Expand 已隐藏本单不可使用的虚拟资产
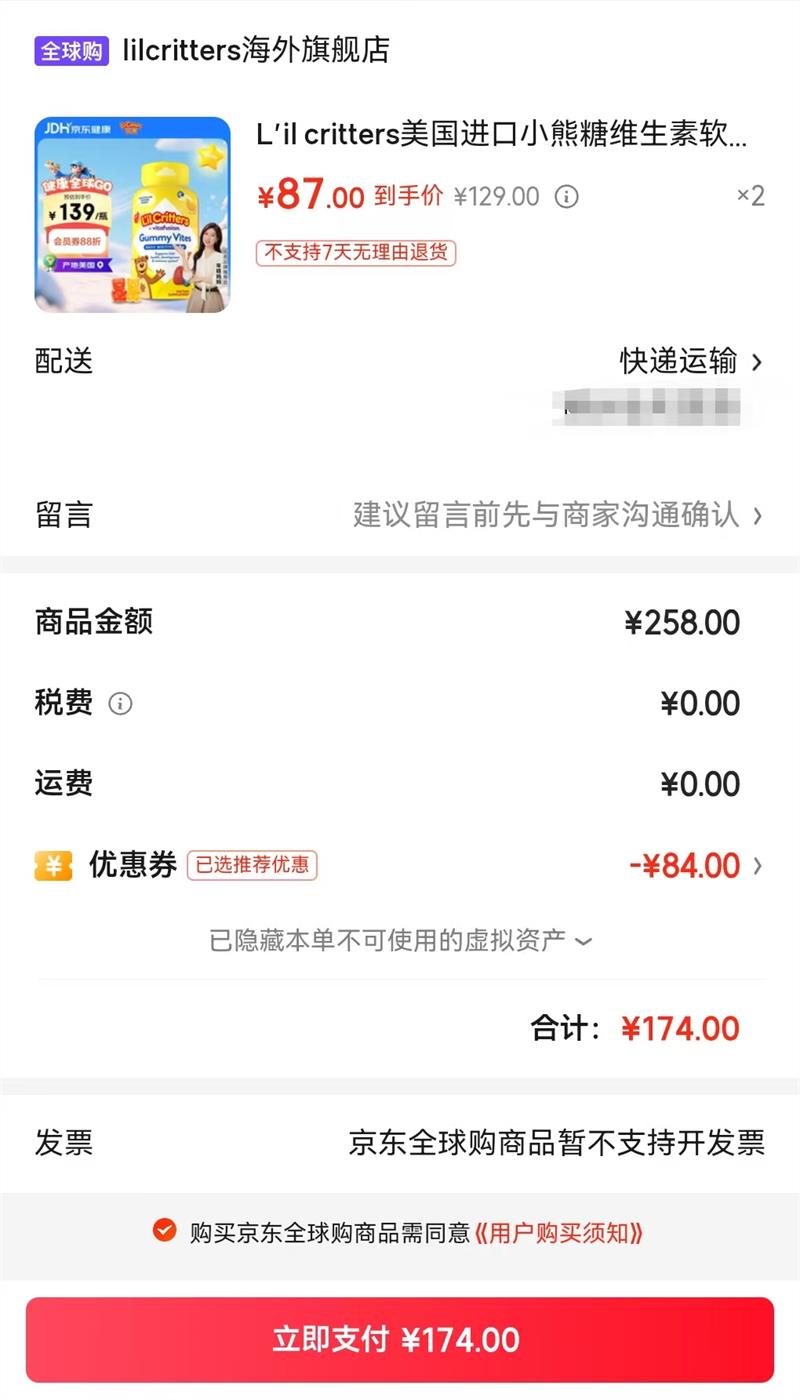This screenshot has width=800, height=1400. [x=400, y=941]
